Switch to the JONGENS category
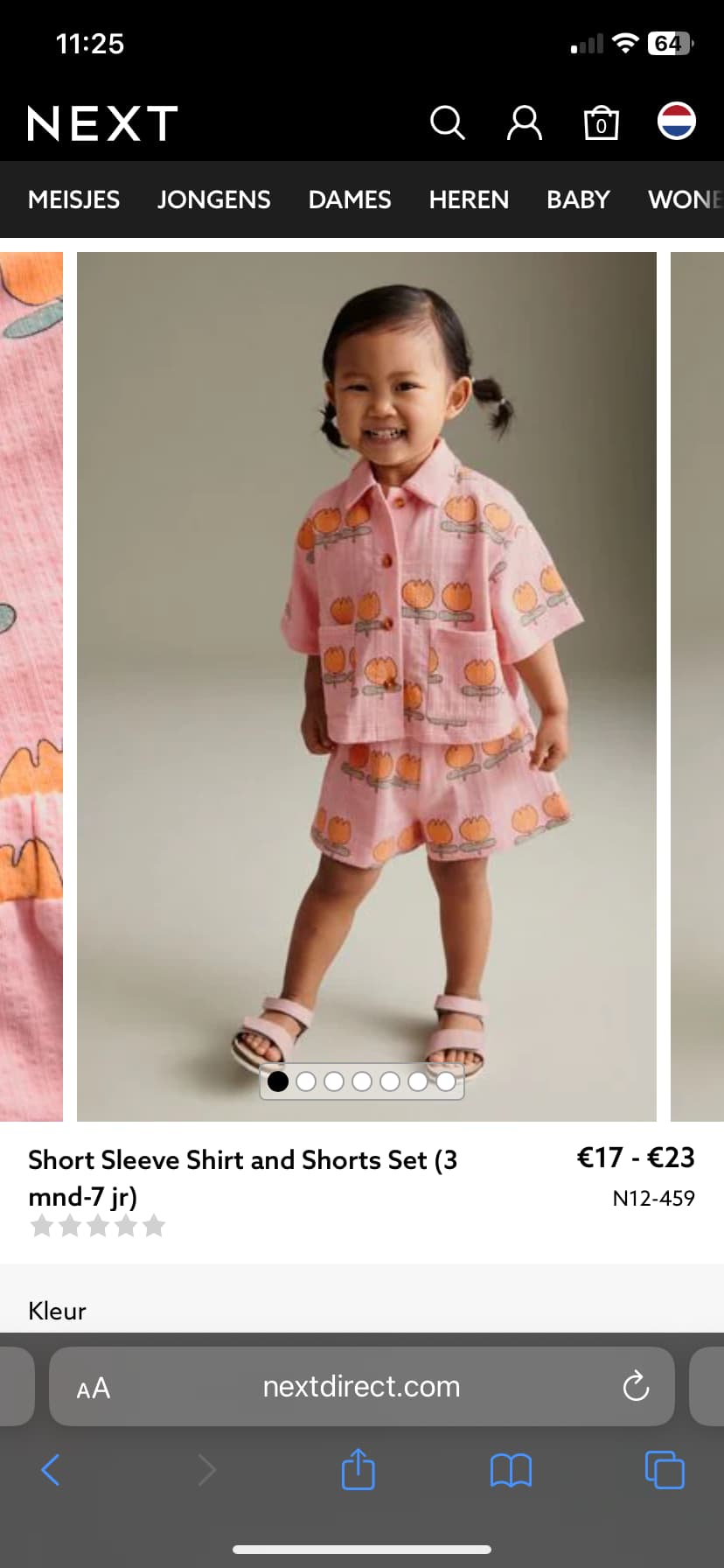Image resolution: width=724 pixels, height=1568 pixels. [214, 199]
